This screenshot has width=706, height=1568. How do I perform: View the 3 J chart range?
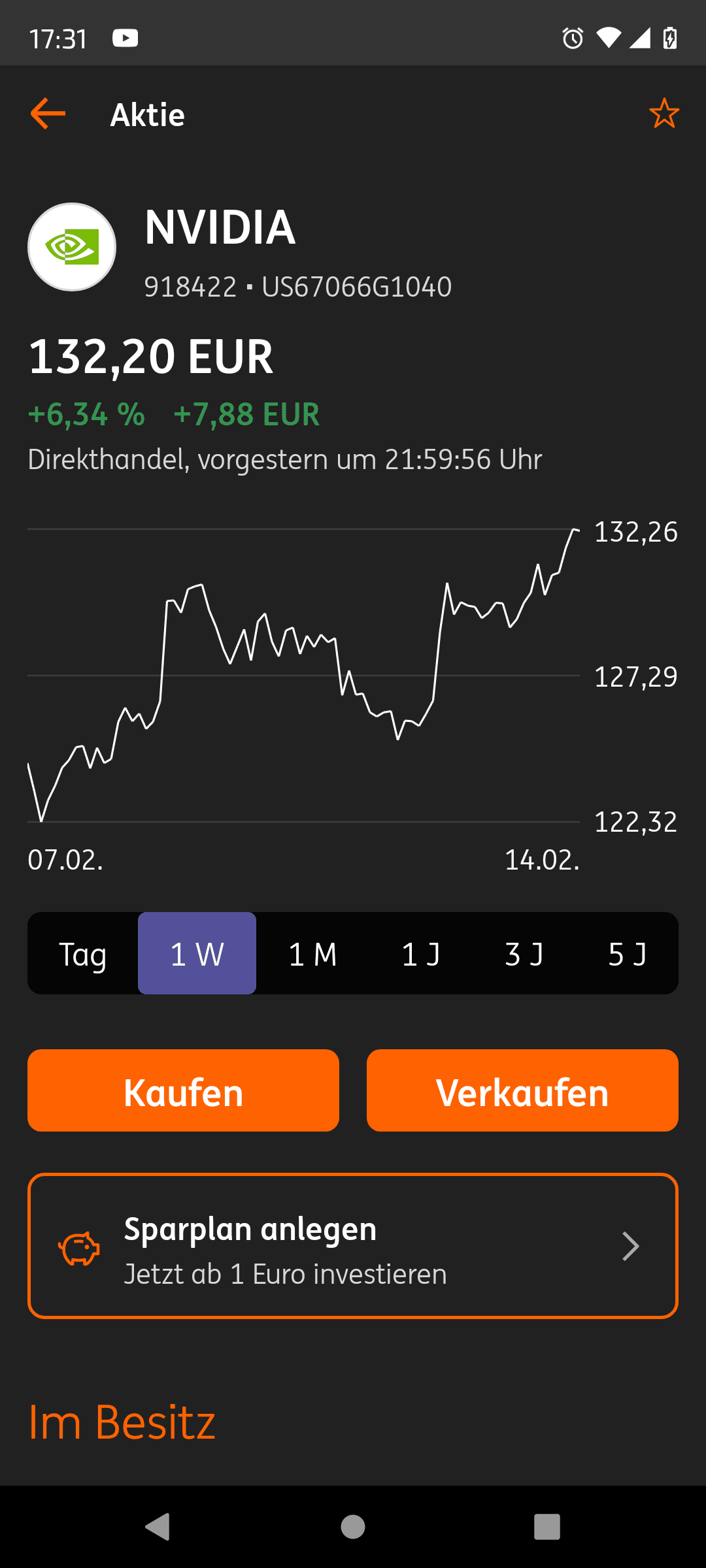pyautogui.click(x=524, y=954)
